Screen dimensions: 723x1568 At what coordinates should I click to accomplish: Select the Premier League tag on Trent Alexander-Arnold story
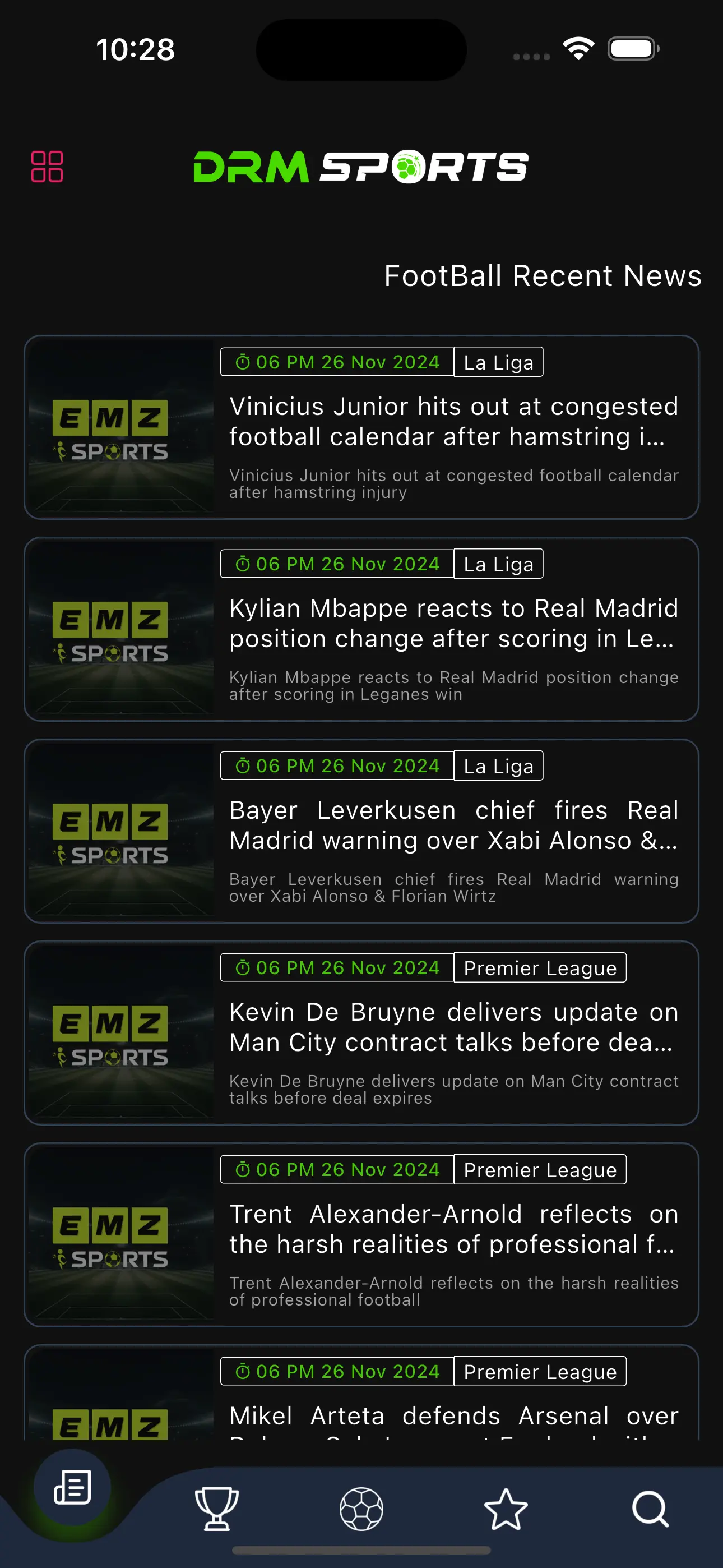(539, 1169)
